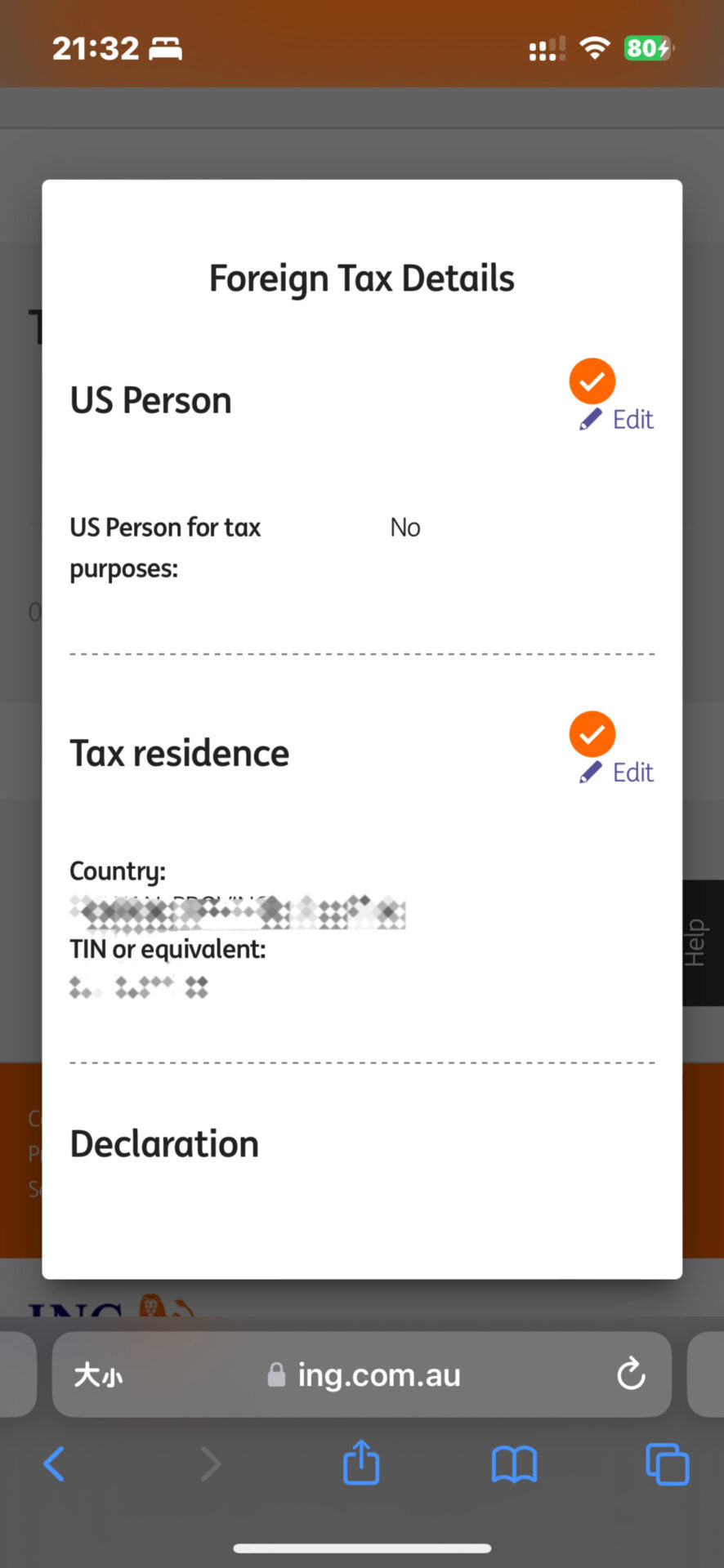Share this page from the toolbar
This screenshot has width=724, height=1568.
click(x=361, y=1463)
